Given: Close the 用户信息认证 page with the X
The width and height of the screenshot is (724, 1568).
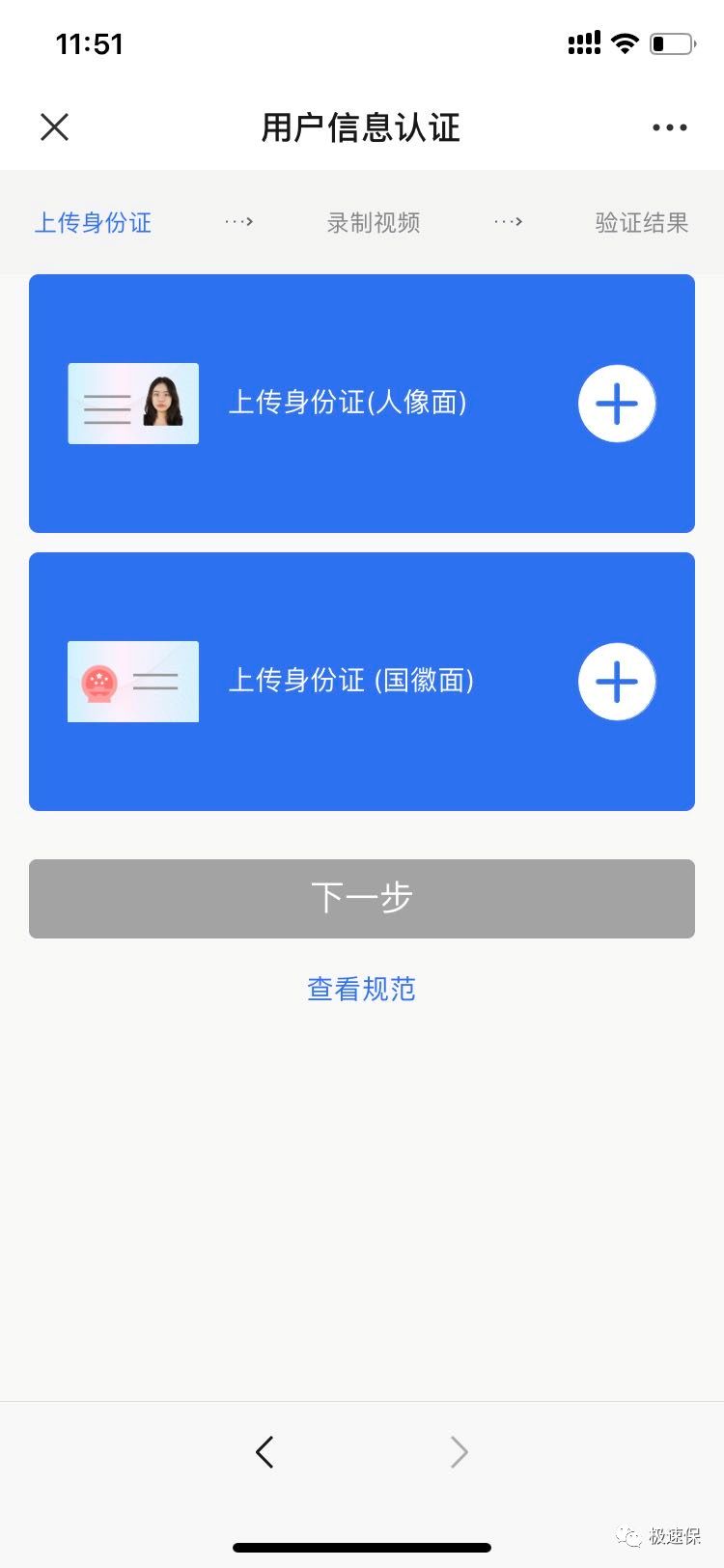Looking at the screenshot, I should pos(54,126).
